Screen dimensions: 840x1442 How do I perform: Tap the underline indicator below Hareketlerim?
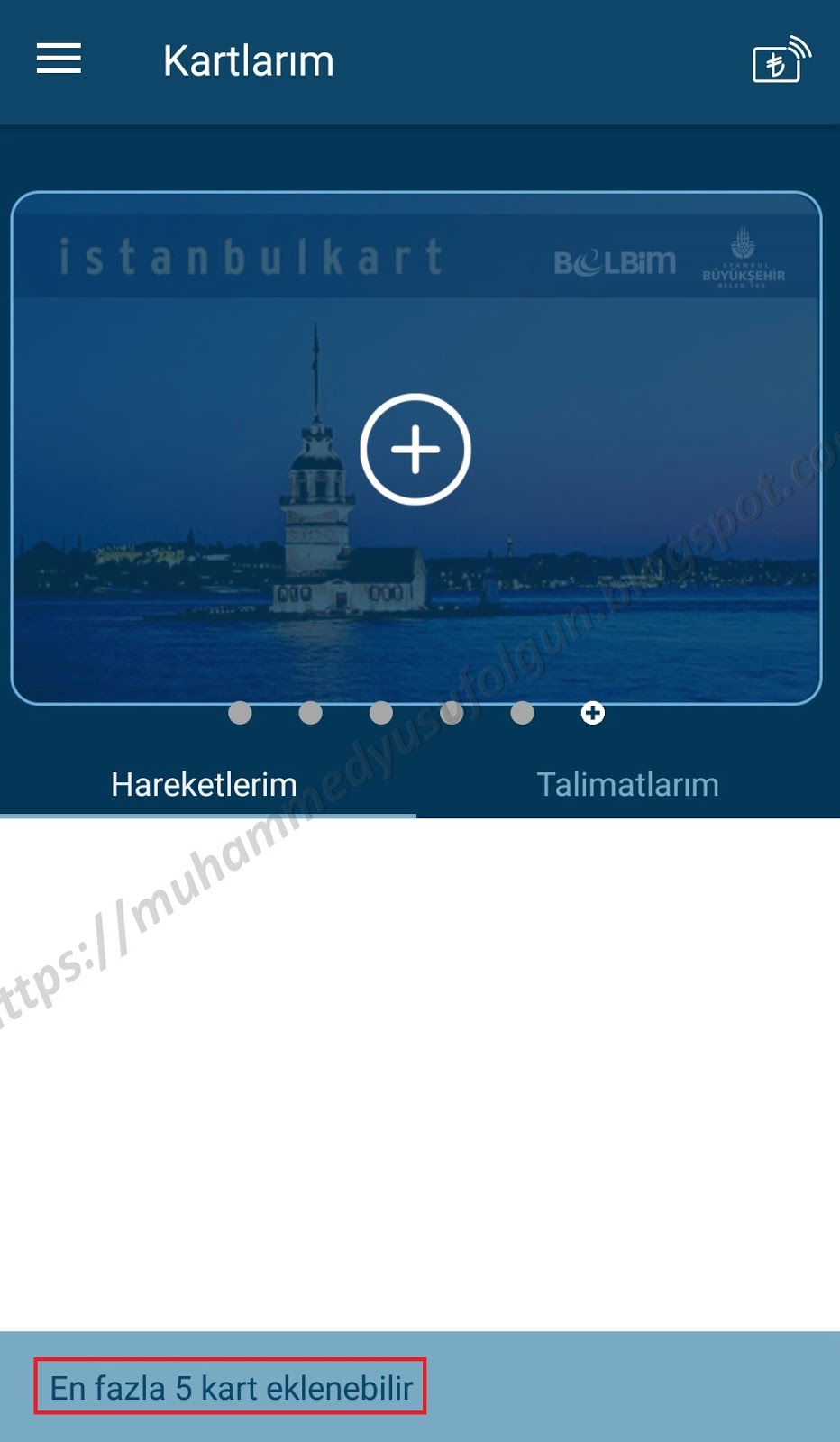point(207,814)
